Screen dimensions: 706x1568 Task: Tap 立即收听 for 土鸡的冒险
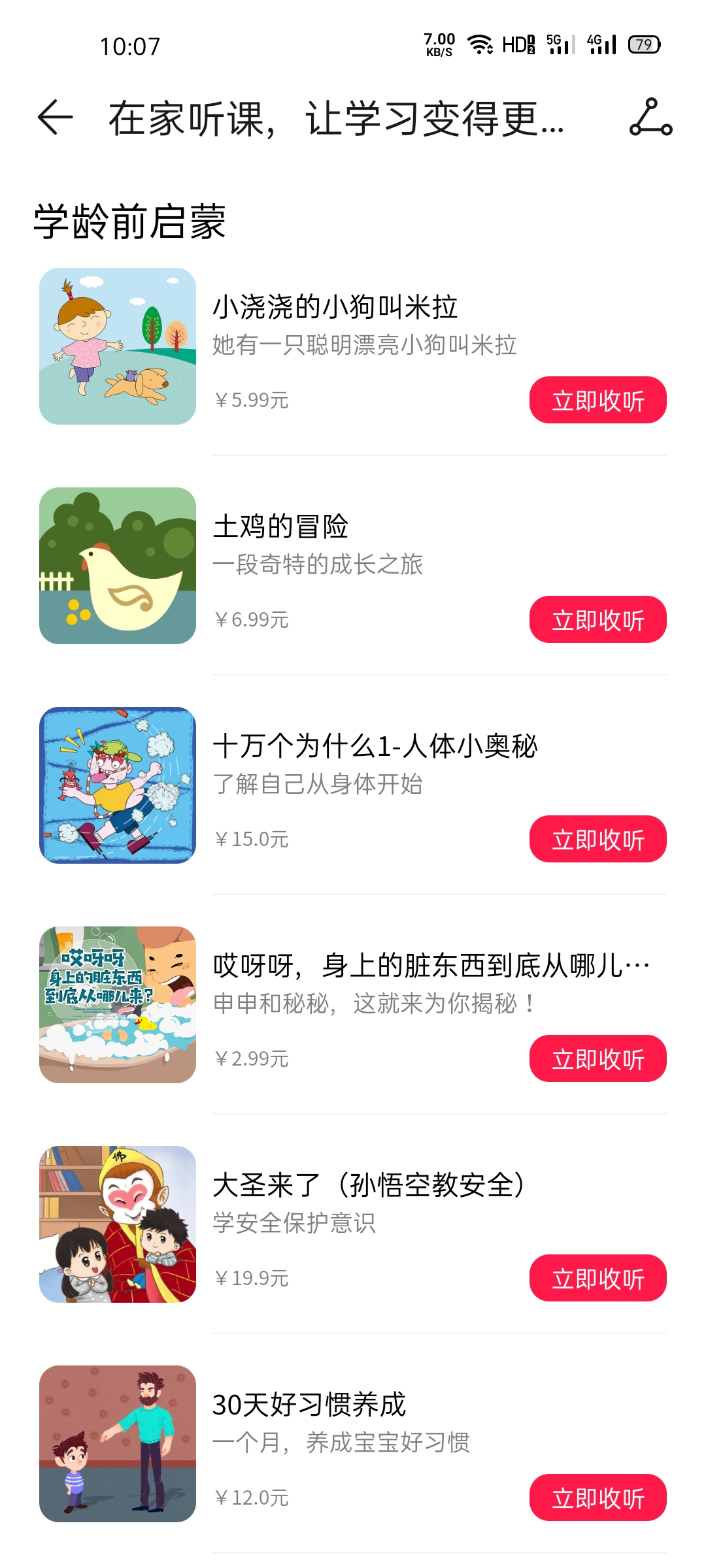click(597, 619)
